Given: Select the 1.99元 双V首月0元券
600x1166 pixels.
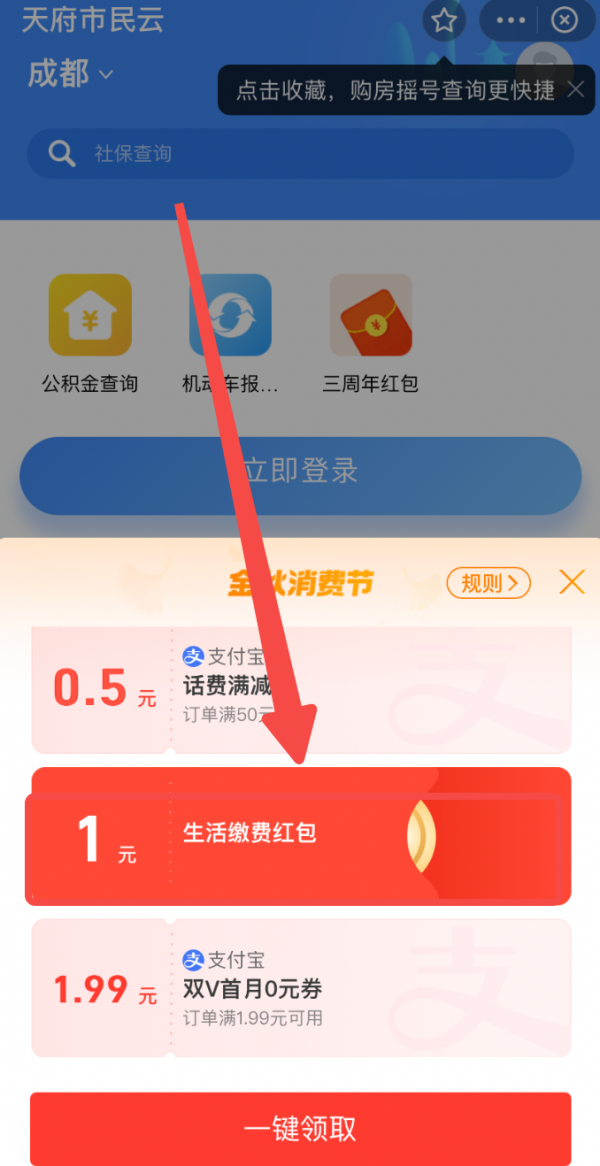Looking at the screenshot, I should pos(300,988).
